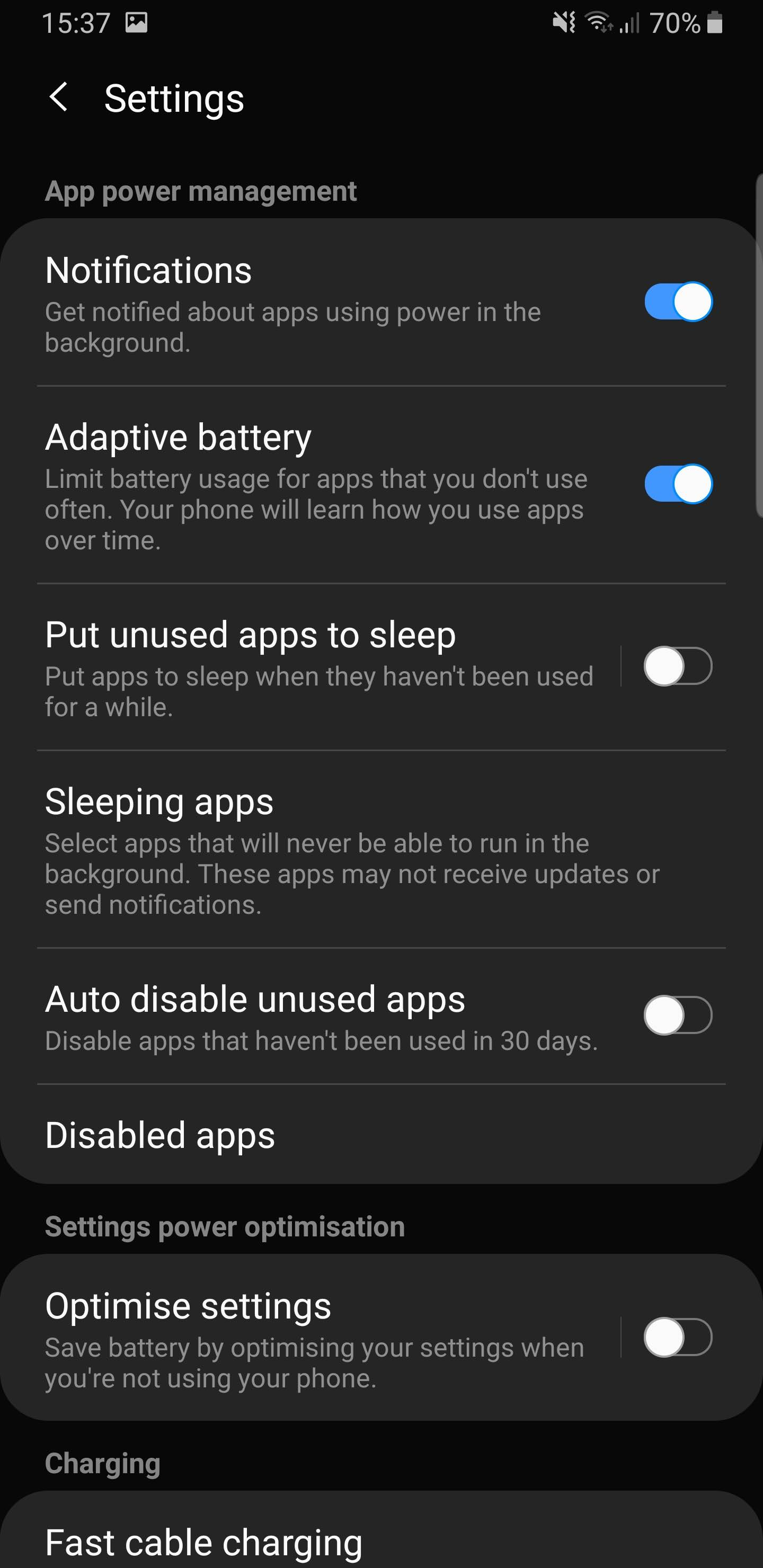
Task: Turn on Auto disable unused apps
Action: tap(678, 1015)
